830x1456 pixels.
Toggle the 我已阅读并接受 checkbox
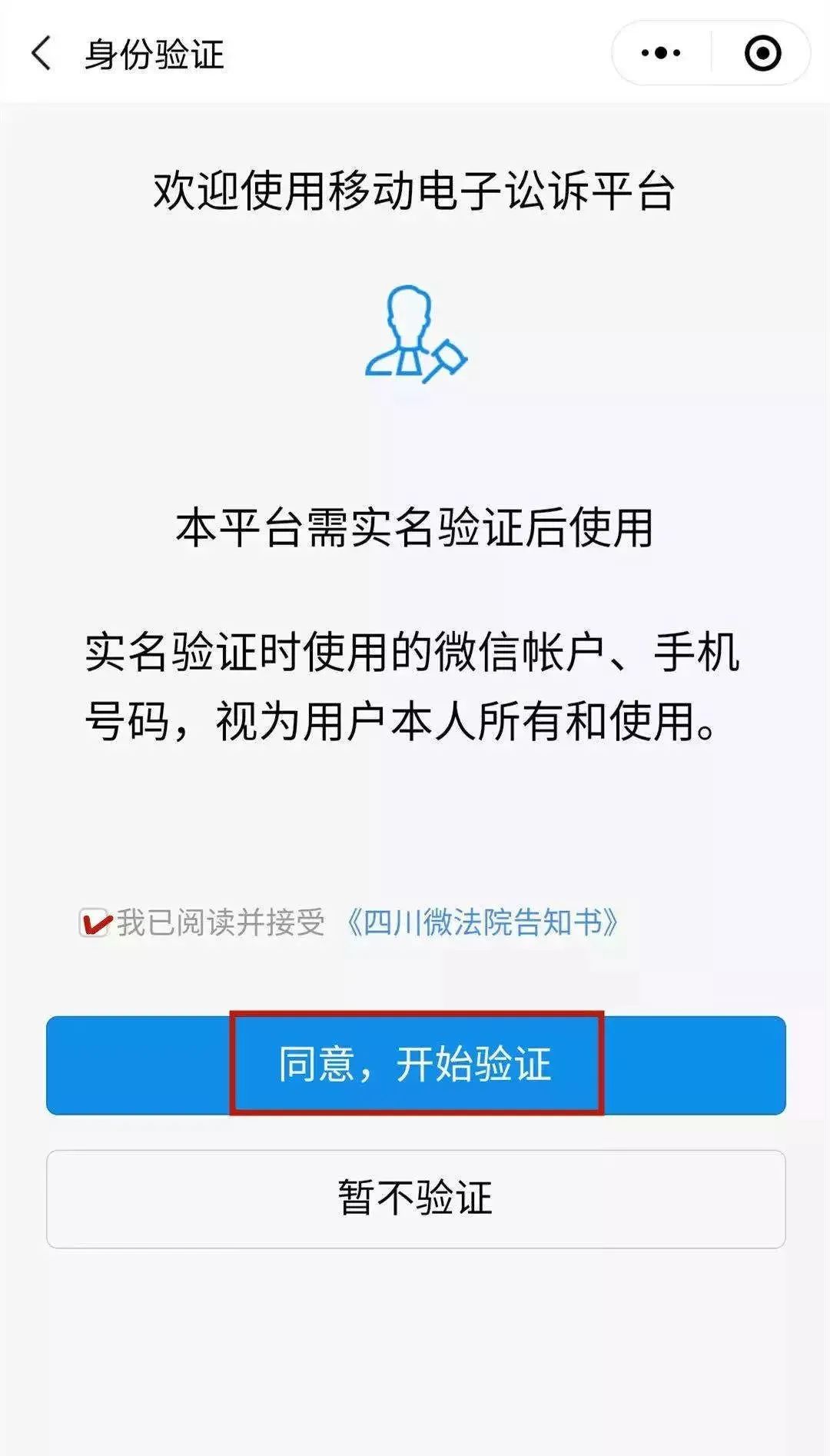pos(95,922)
